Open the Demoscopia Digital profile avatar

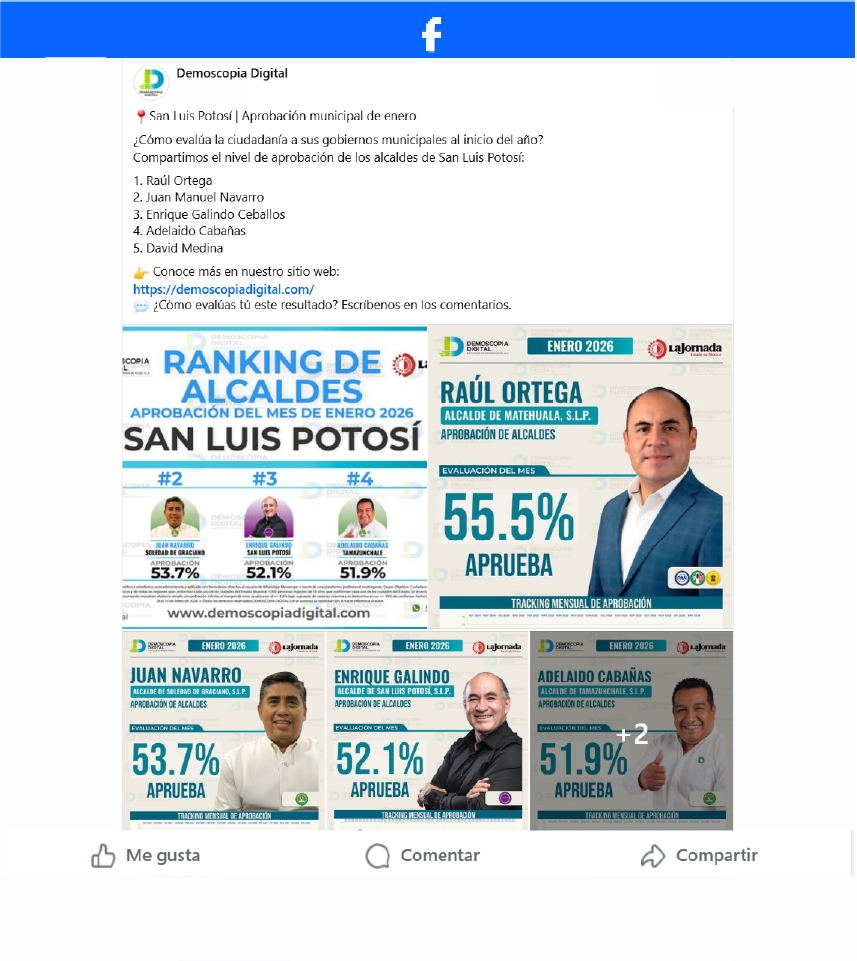click(151, 82)
